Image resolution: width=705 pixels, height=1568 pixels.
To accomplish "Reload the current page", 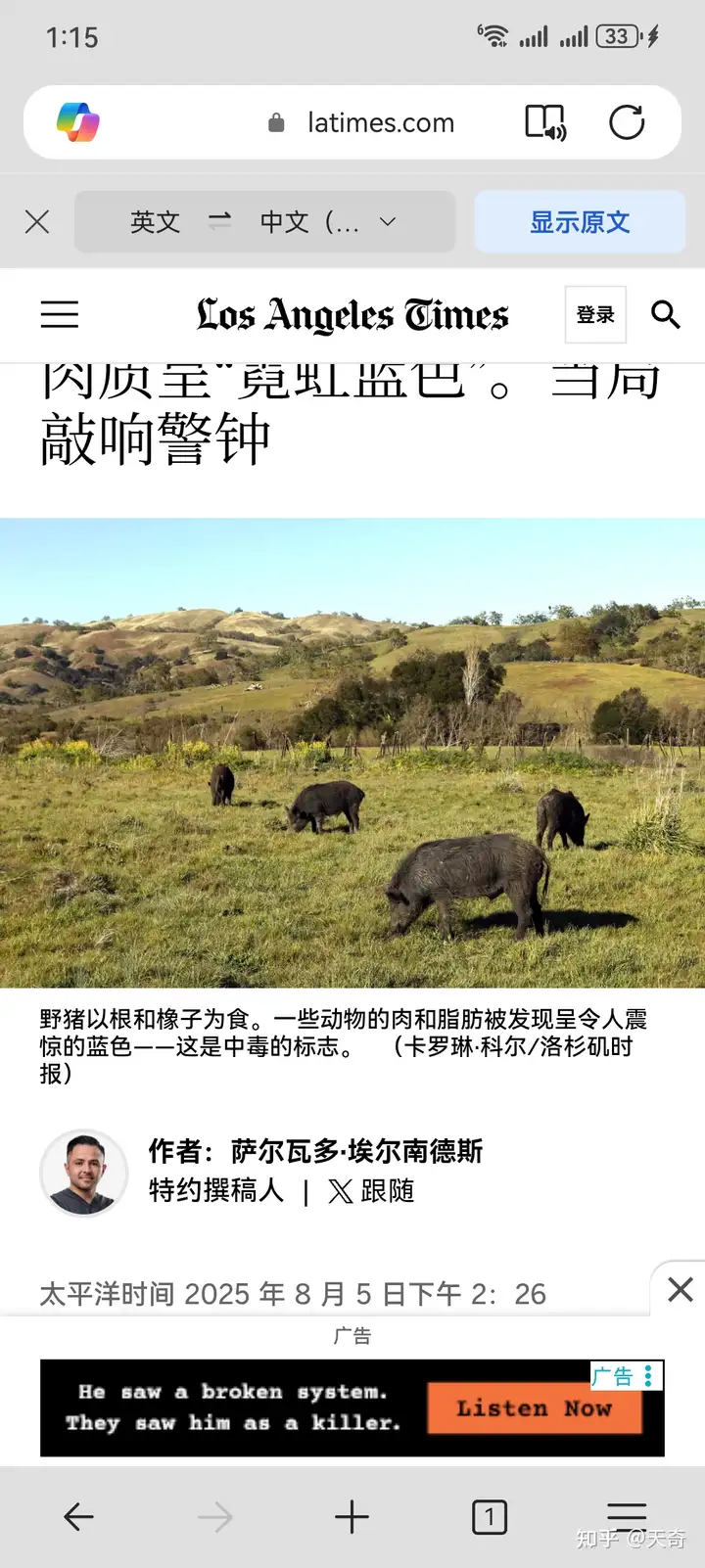I will [x=627, y=122].
